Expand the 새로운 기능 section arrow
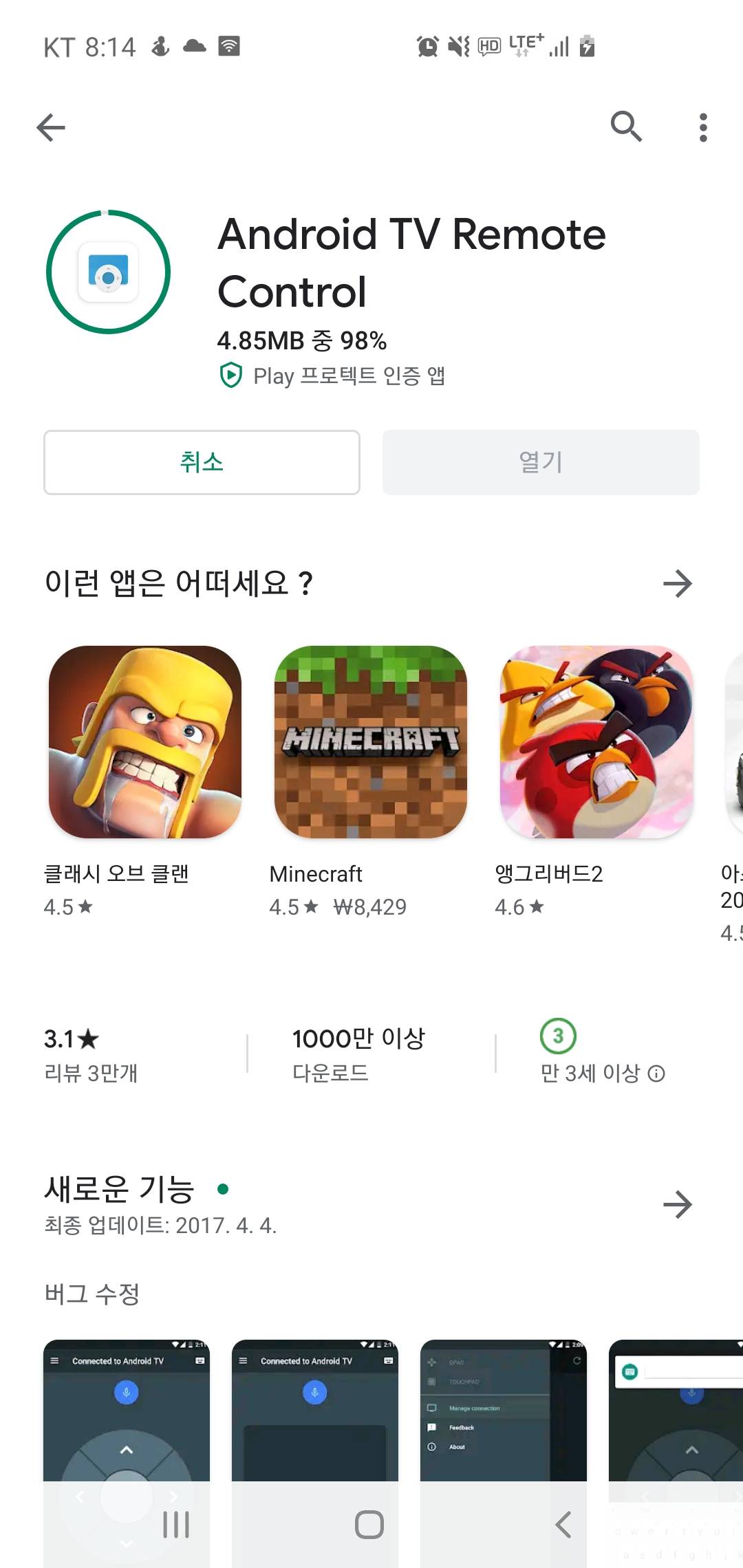 coord(677,1204)
